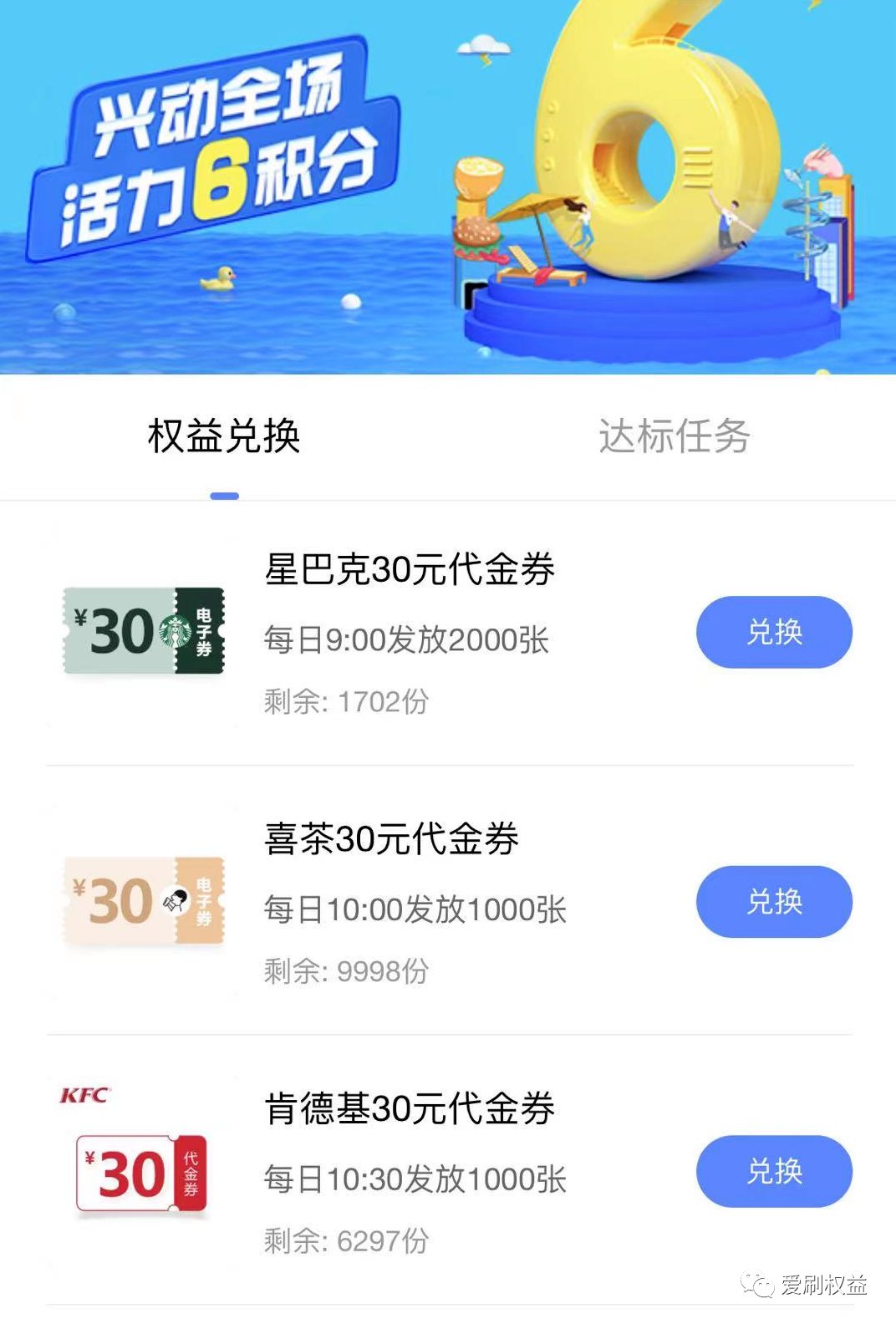Open the 兴动全场 活力6积分 banner
896x1324 pixels.
pos(448,187)
